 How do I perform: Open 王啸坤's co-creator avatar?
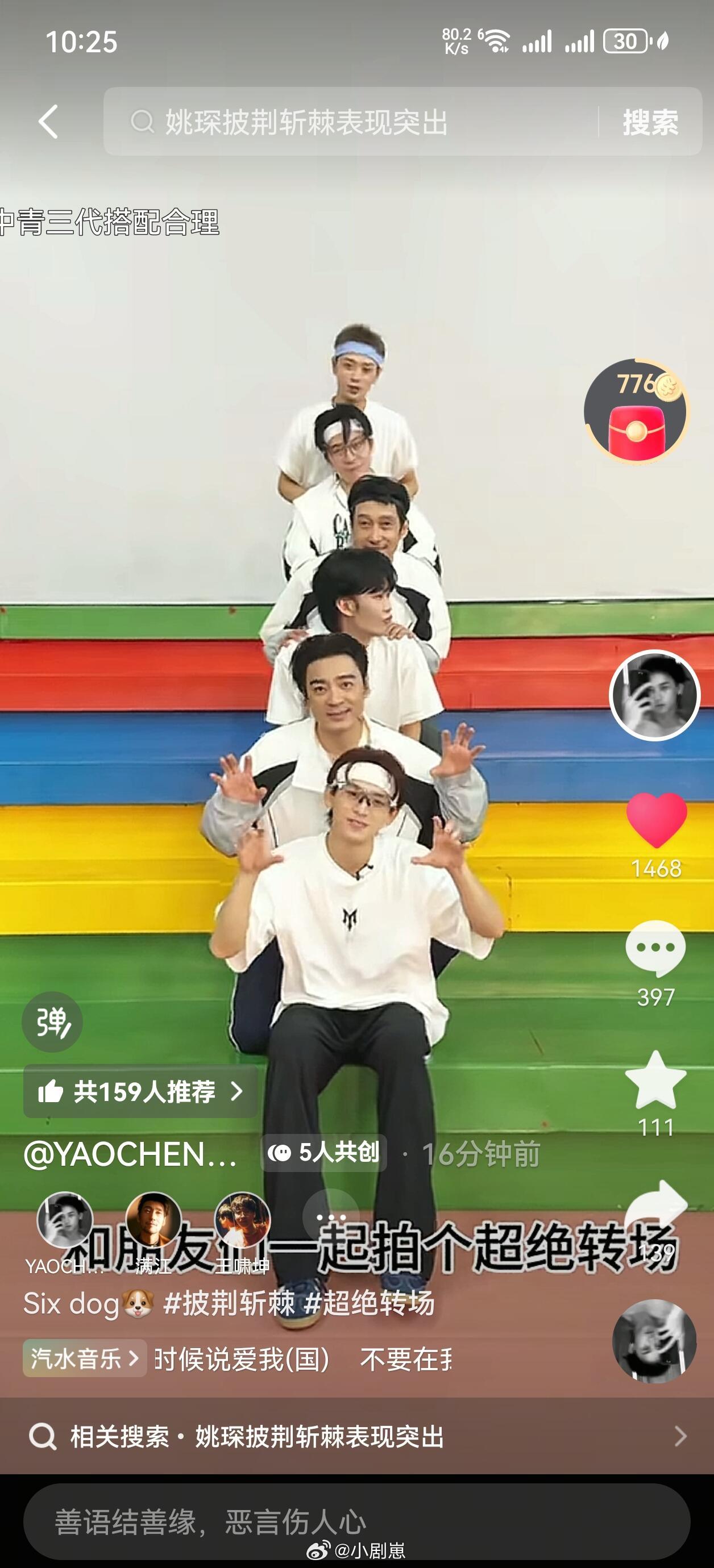pos(243,1220)
